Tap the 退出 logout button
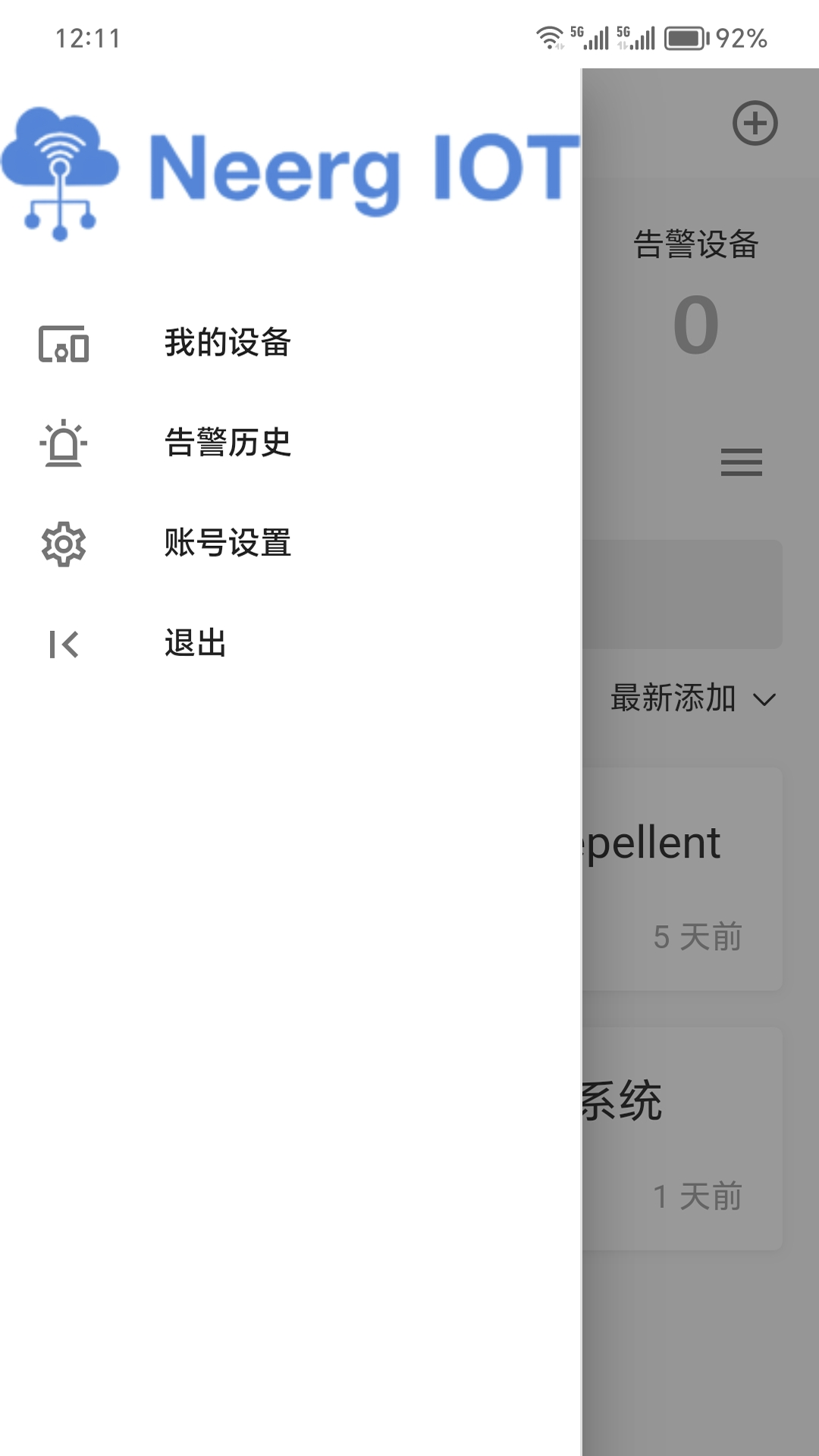Viewport: 819px width, 1456px height. [196, 645]
